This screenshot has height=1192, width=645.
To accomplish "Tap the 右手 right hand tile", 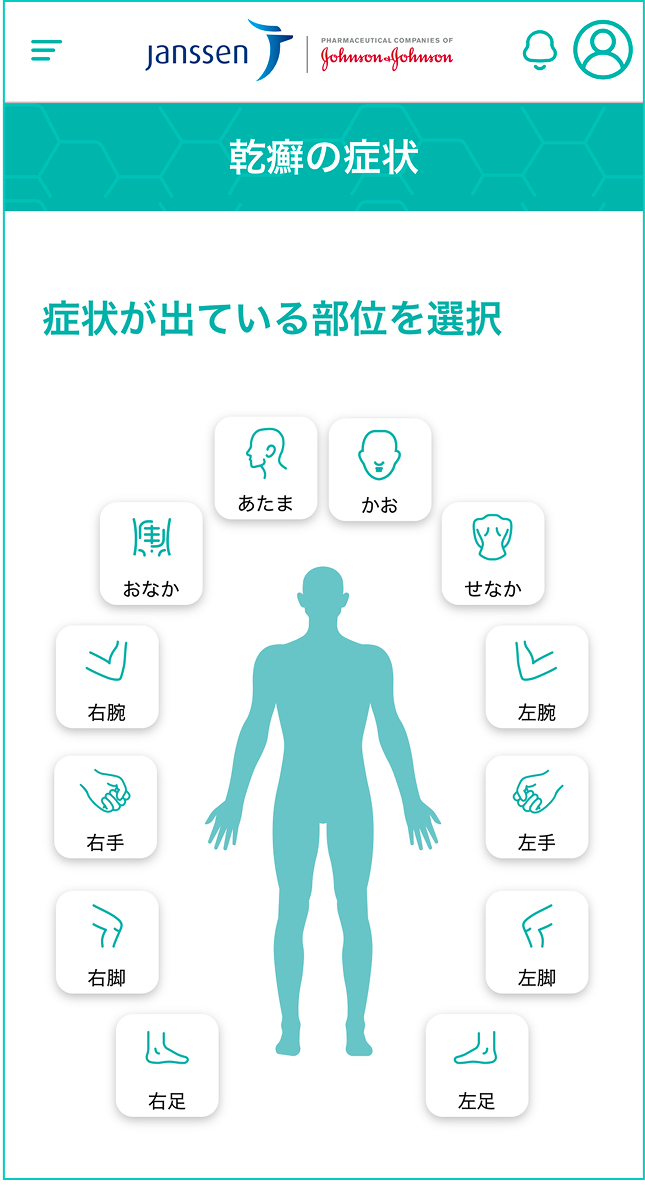I will coord(106,807).
